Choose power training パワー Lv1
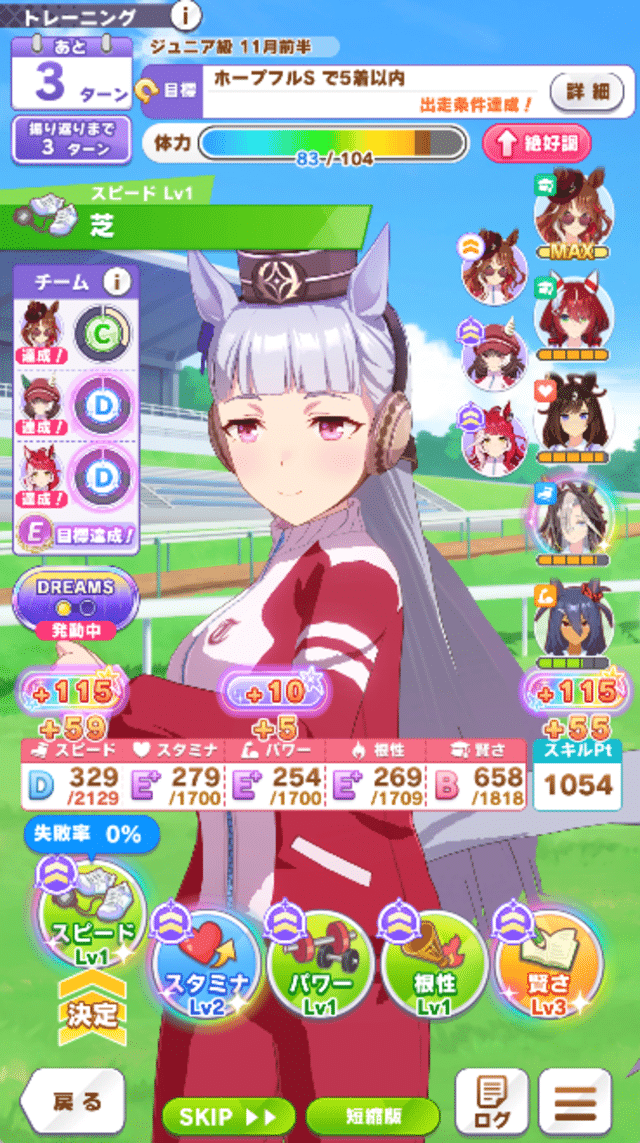The image size is (640, 1143). tap(320, 962)
